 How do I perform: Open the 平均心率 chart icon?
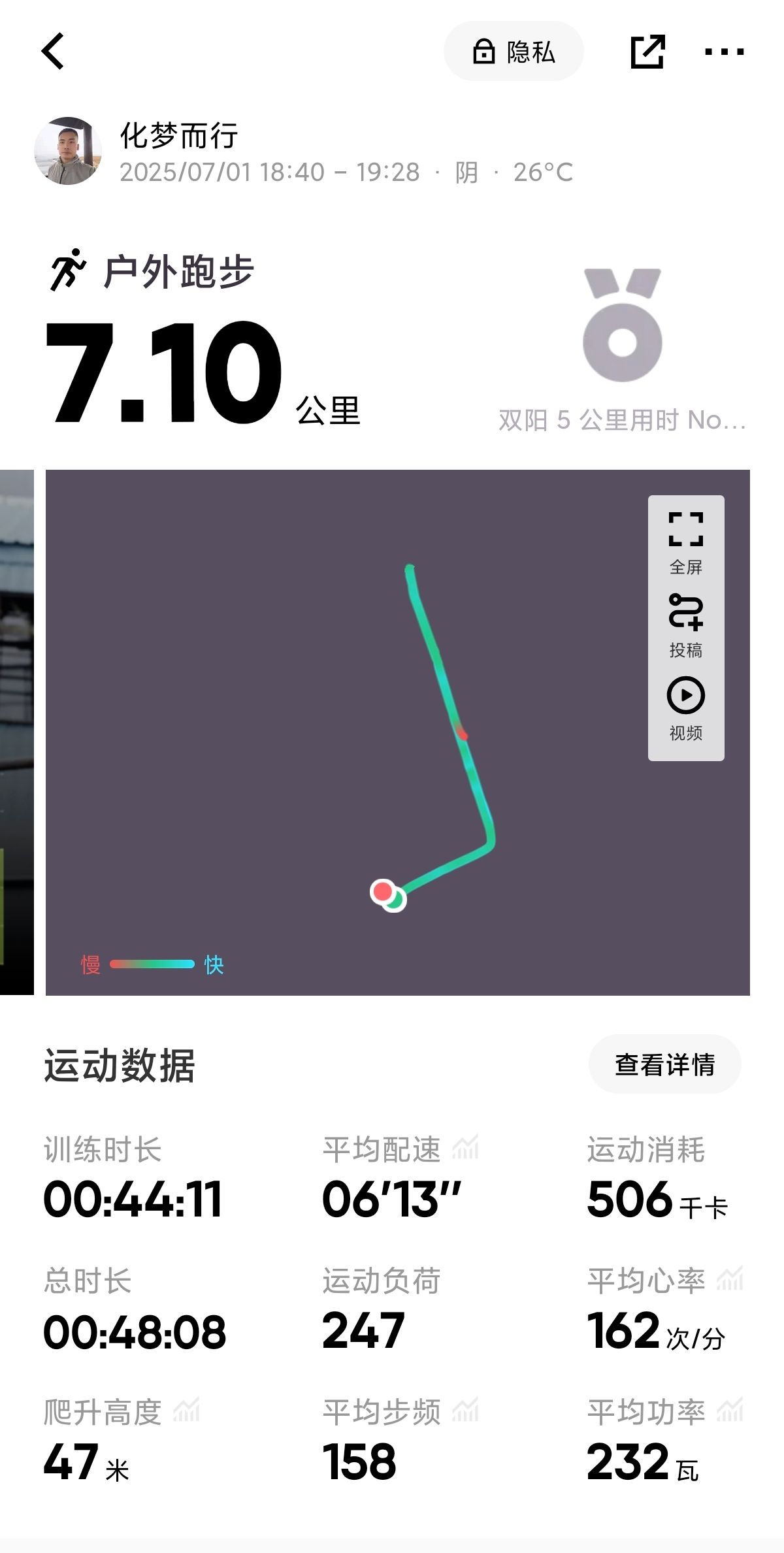pos(730,1279)
